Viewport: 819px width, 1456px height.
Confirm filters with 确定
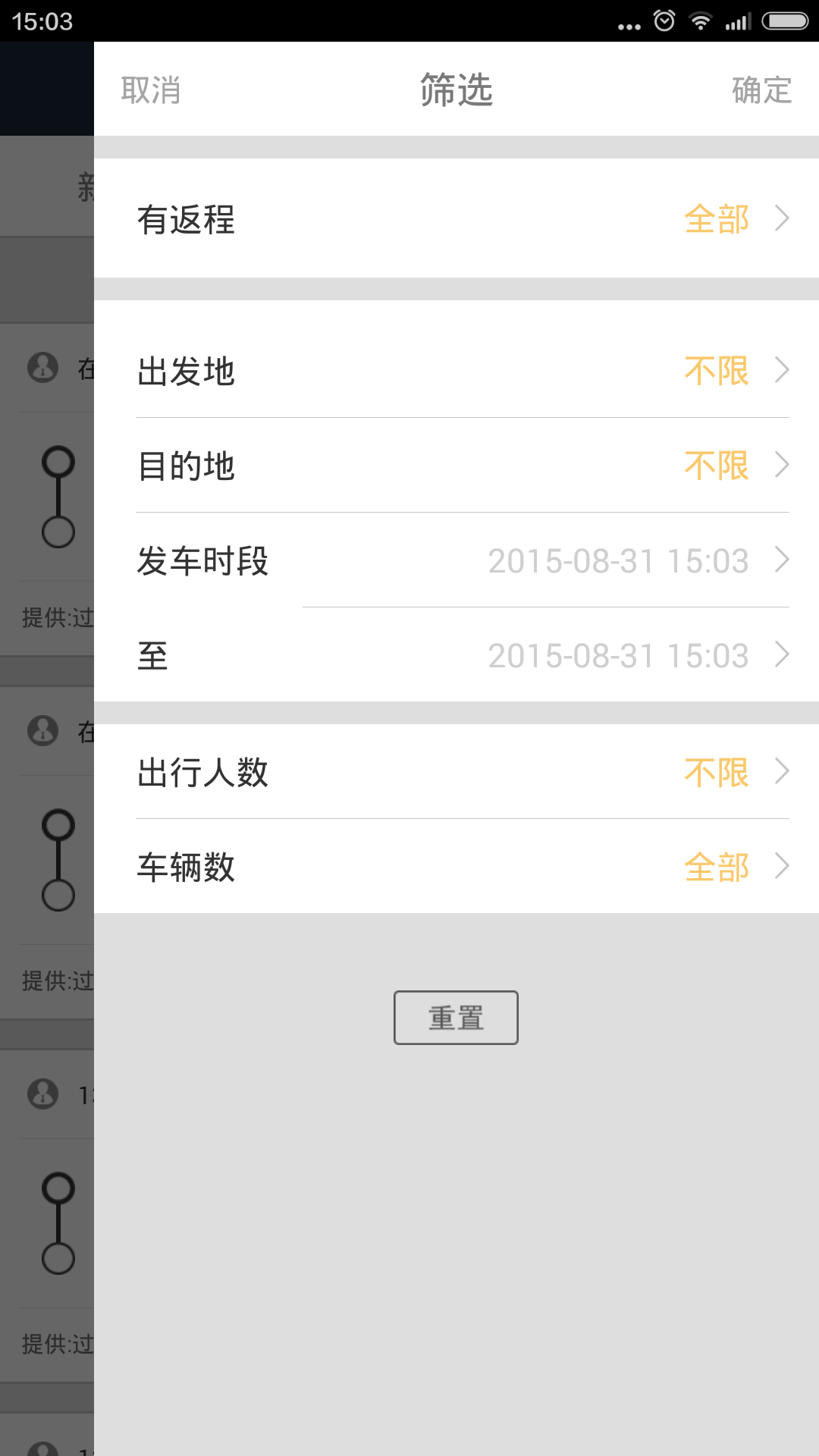pos(761,90)
